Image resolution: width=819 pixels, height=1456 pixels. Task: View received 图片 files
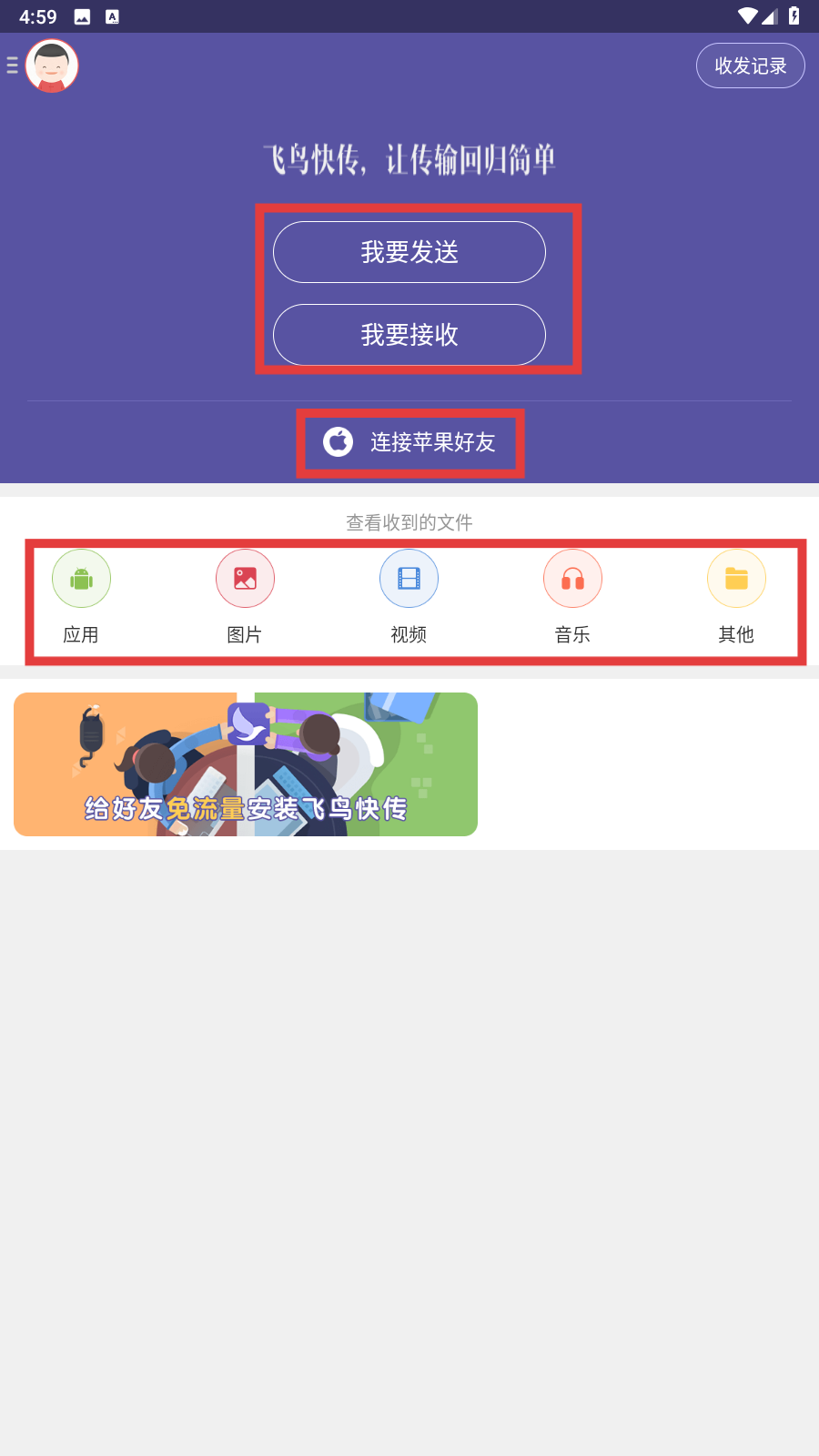(x=245, y=597)
